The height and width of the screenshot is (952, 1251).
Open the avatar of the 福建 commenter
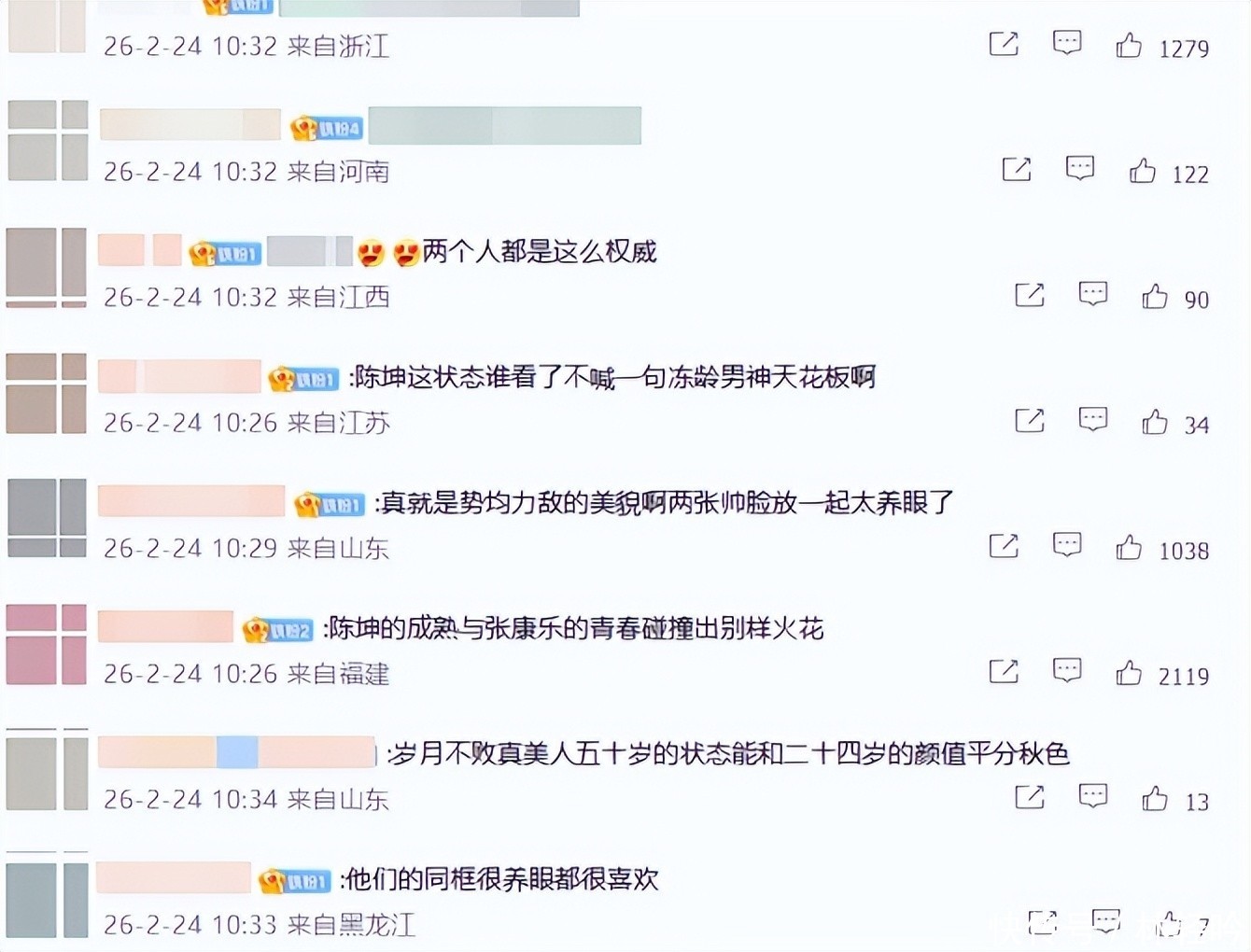pyautogui.click(x=47, y=643)
